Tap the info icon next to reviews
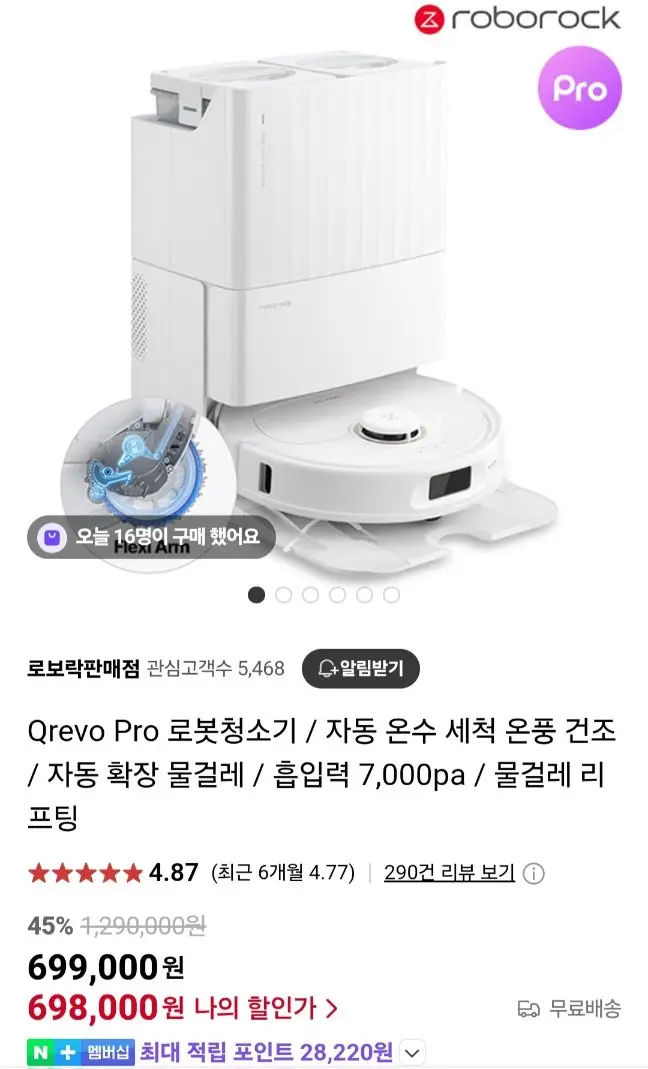Viewport: 648px width, 1069px height. tap(533, 874)
